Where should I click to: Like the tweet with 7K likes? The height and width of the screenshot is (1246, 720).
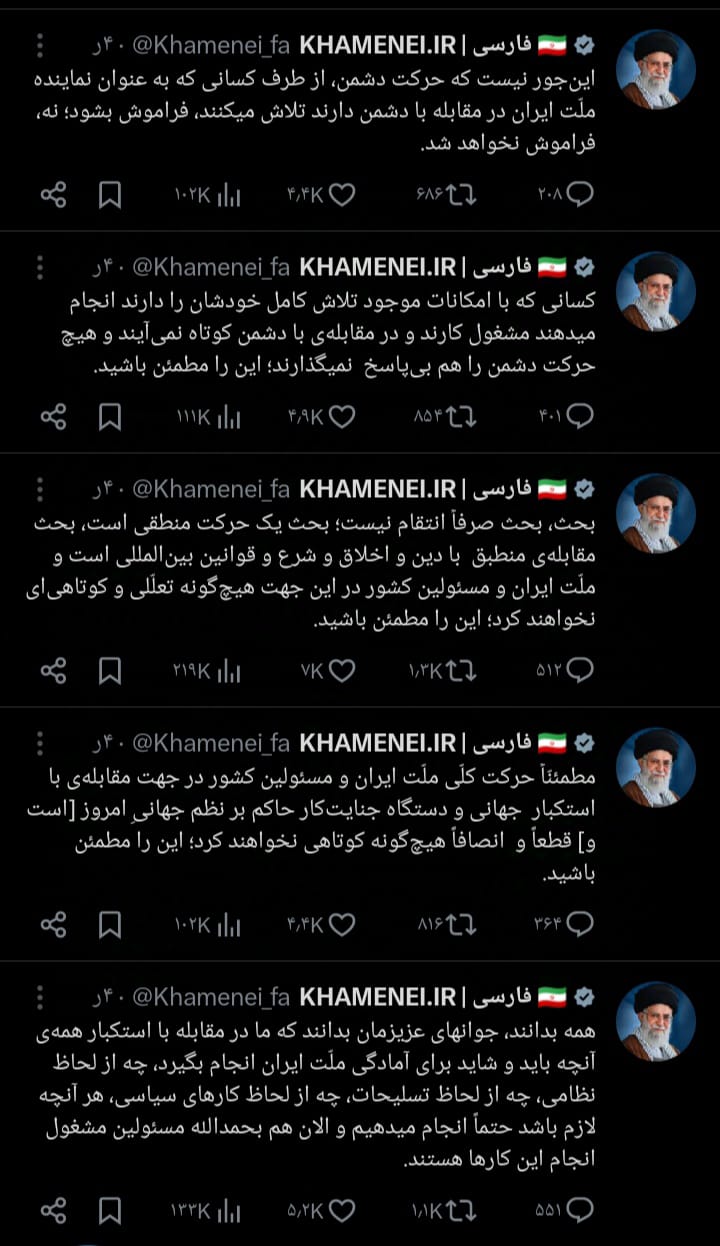pos(342,670)
